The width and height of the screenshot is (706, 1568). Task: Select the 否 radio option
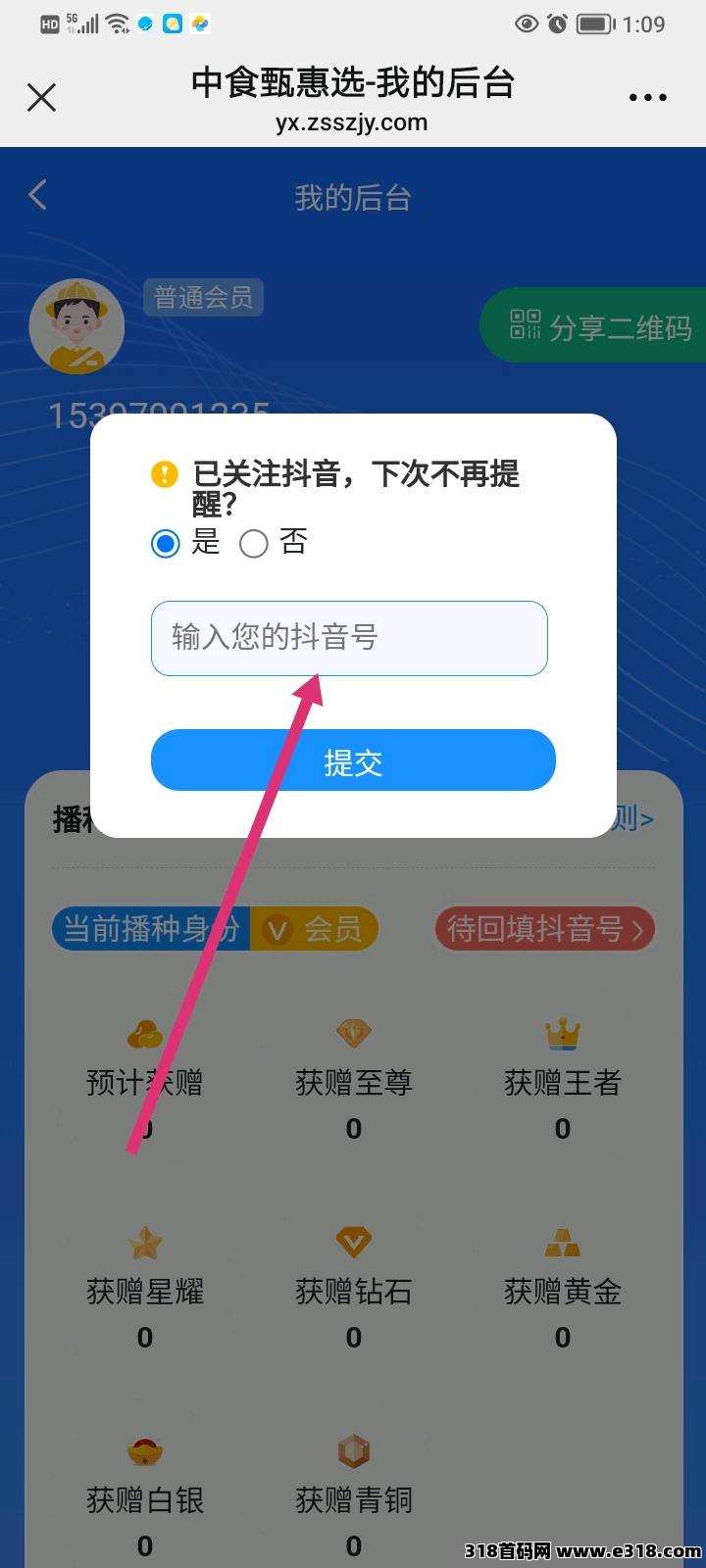point(254,543)
